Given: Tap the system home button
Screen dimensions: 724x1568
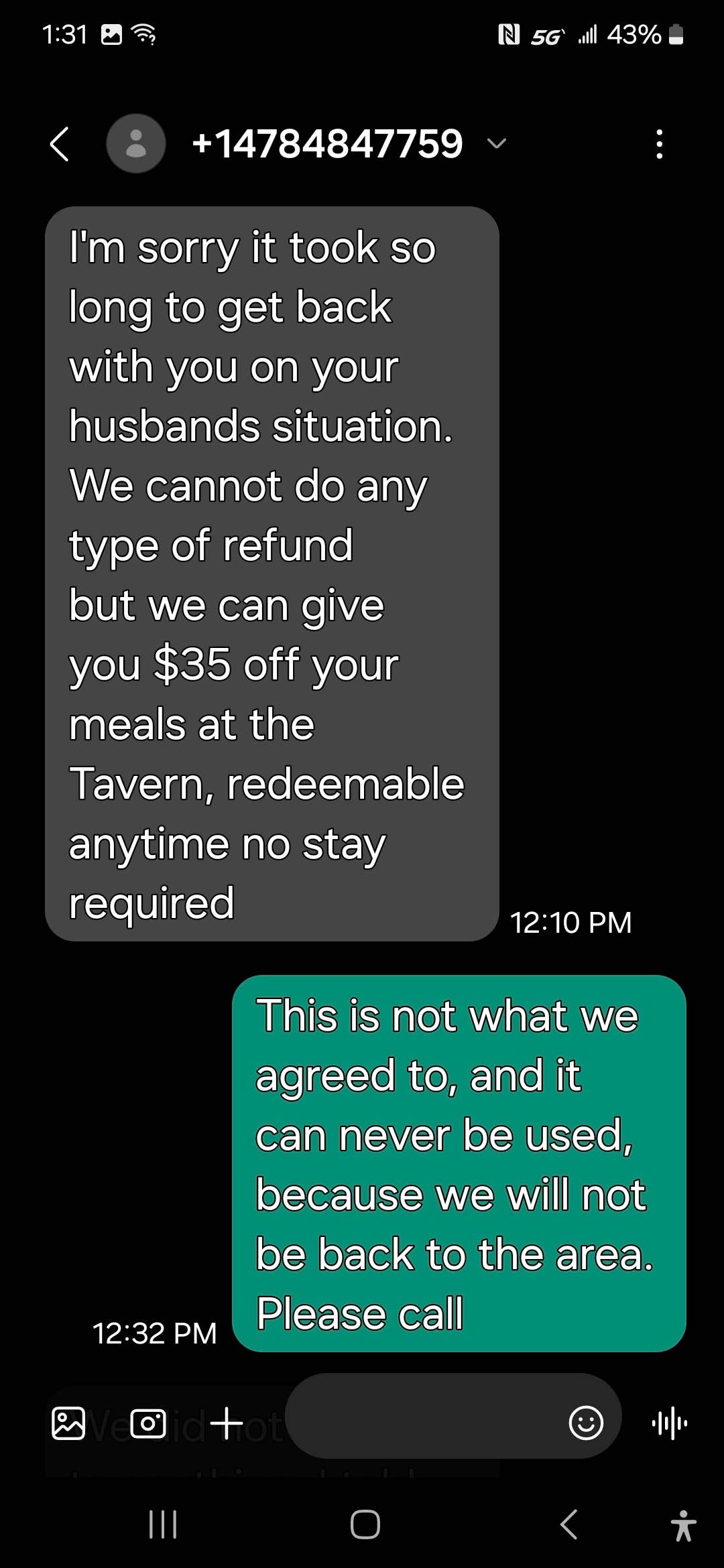Looking at the screenshot, I should coord(365,1524).
